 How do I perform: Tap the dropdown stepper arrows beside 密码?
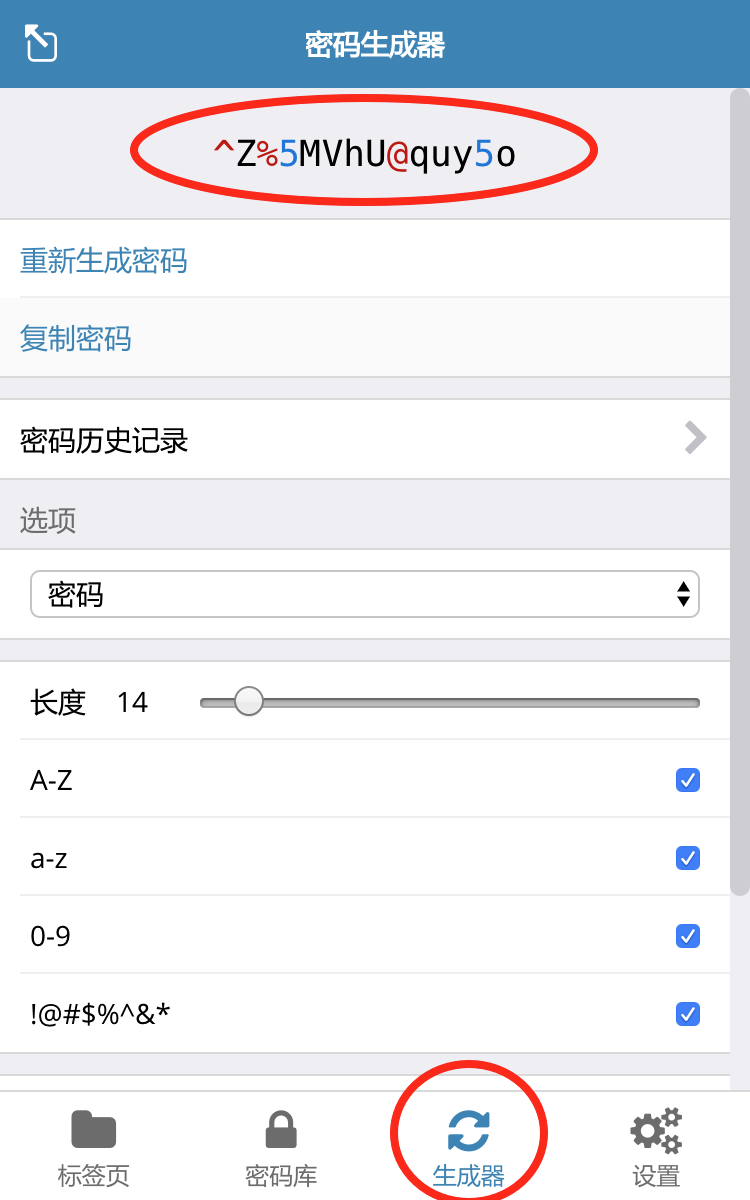tap(684, 594)
